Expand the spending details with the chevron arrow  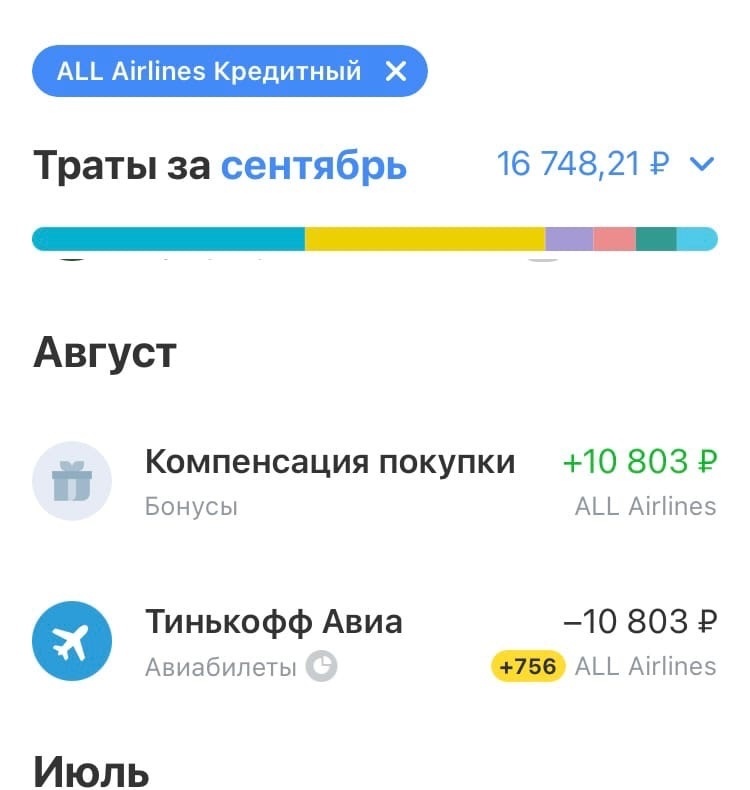[701, 163]
